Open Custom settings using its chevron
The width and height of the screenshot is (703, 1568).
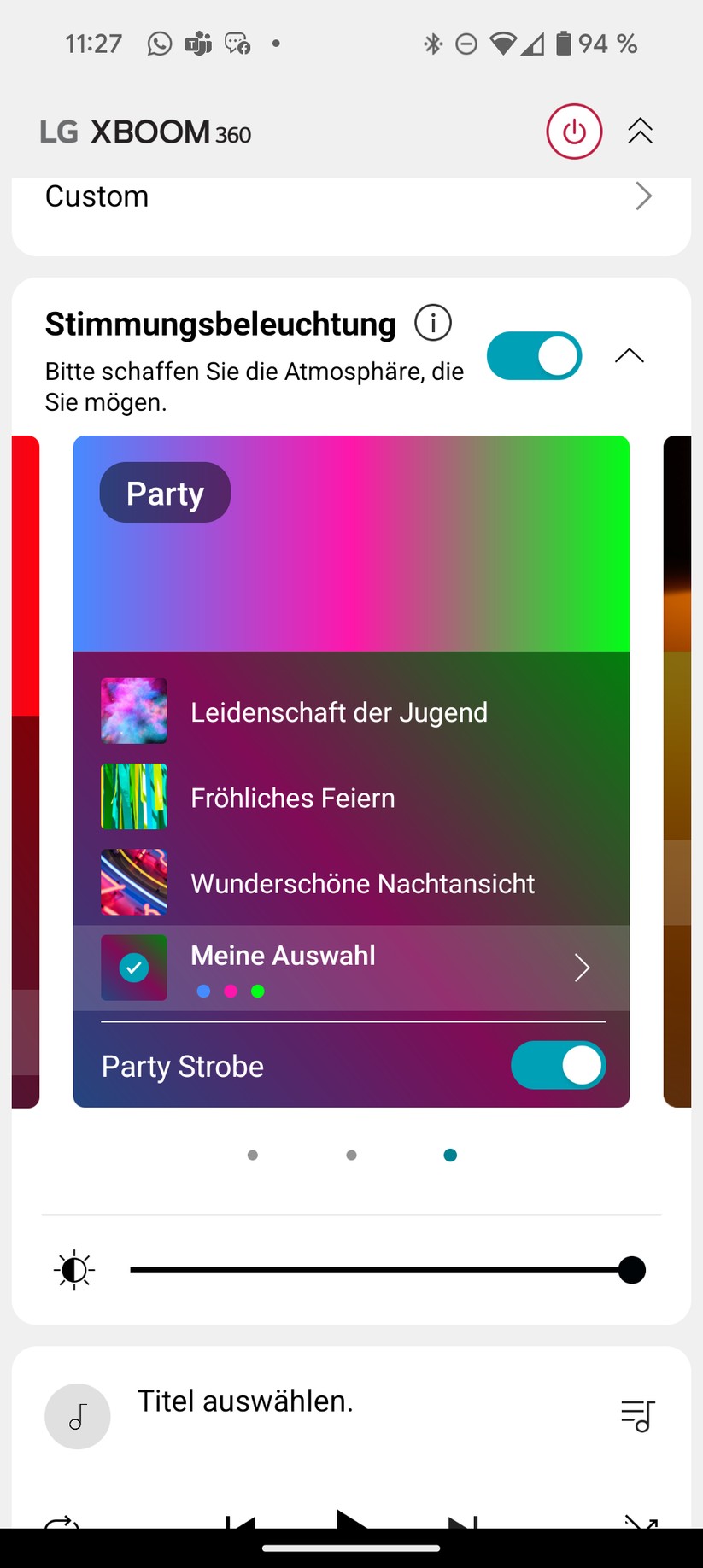(x=644, y=196)
